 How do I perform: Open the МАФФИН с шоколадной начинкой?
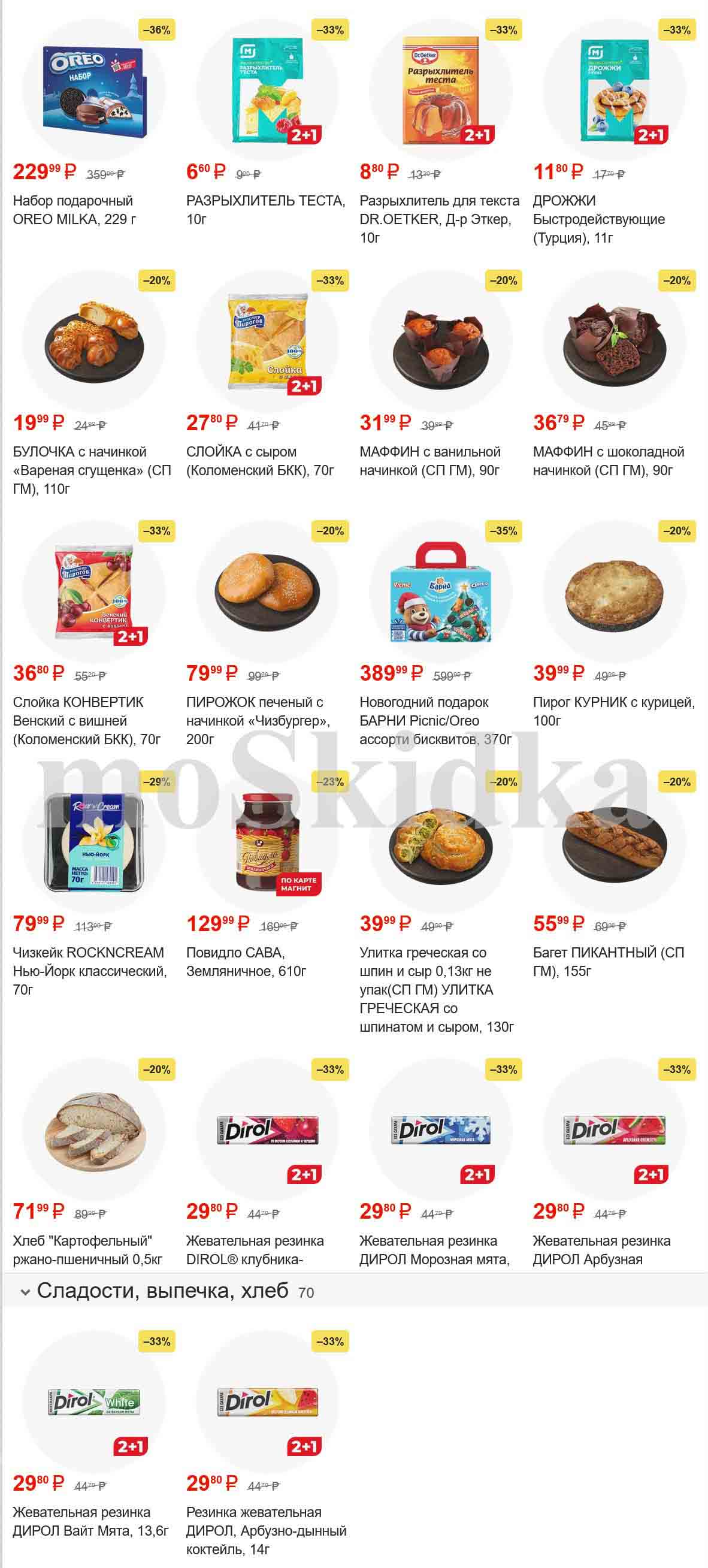coord(614,342)
